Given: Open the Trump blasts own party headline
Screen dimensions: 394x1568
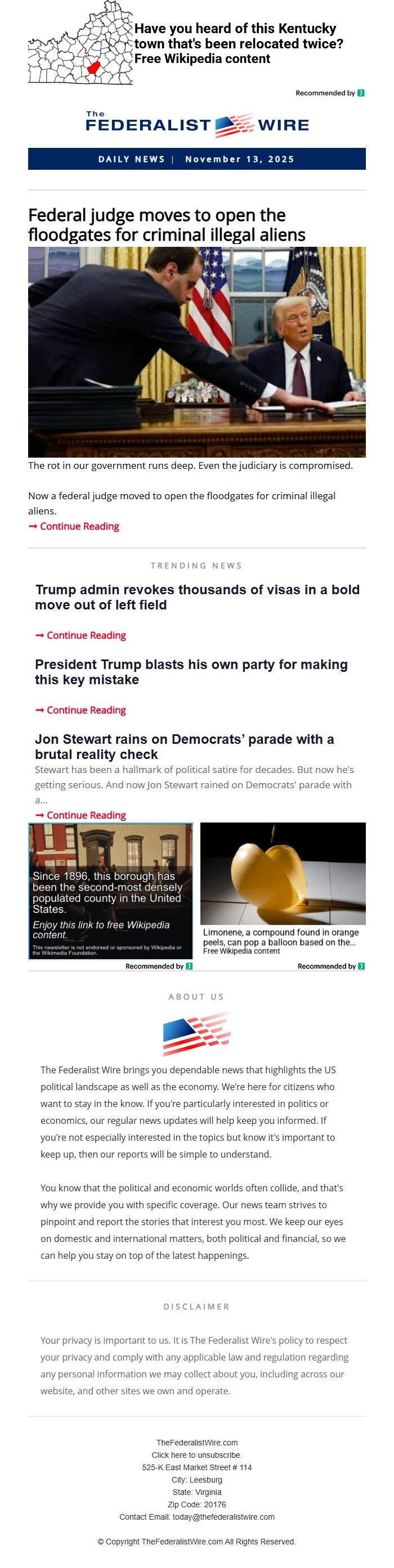Looking at the screenshot, I should (x=191, y=671).
